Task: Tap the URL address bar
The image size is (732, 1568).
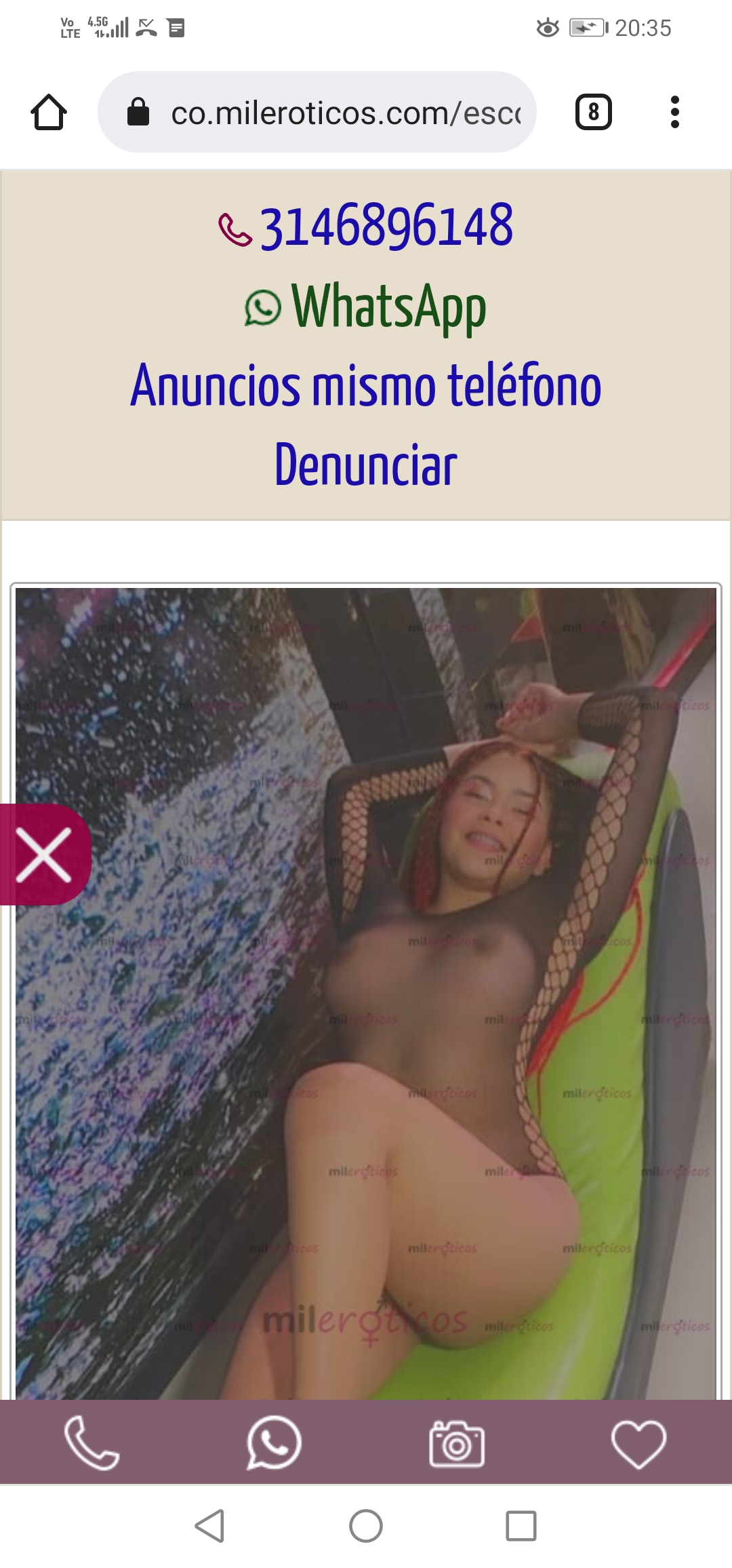Action: 317,112
